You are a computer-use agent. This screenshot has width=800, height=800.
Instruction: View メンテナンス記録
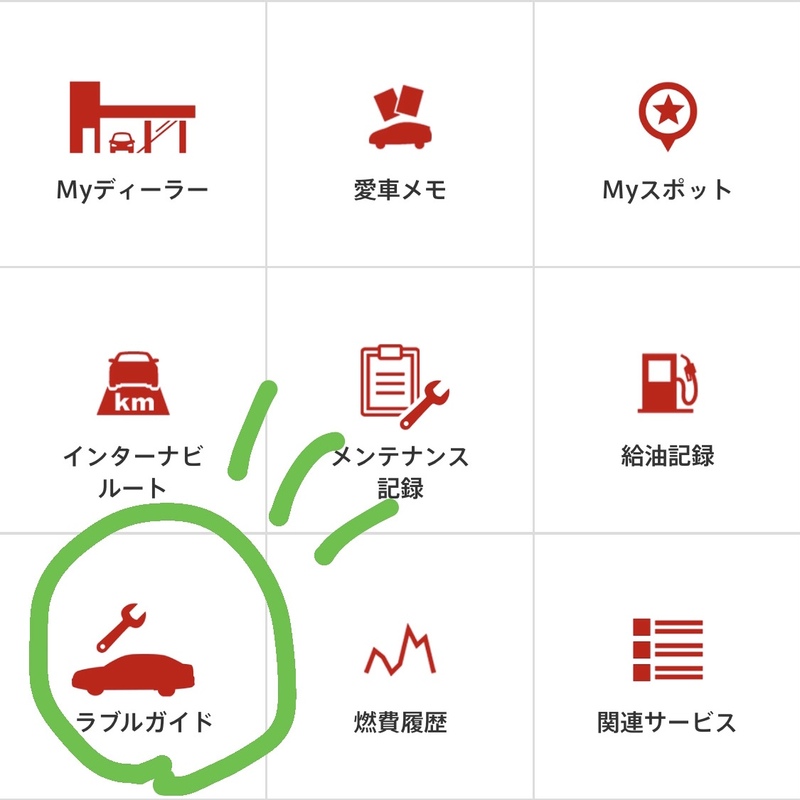point(400,420)
